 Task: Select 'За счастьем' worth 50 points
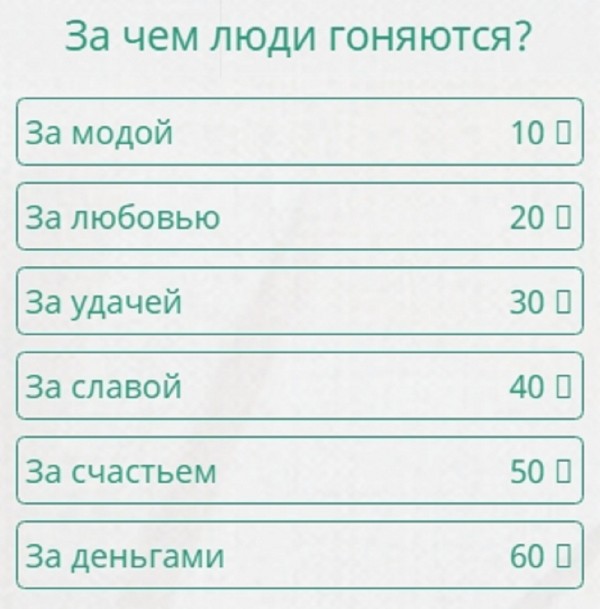click(298, 470)
